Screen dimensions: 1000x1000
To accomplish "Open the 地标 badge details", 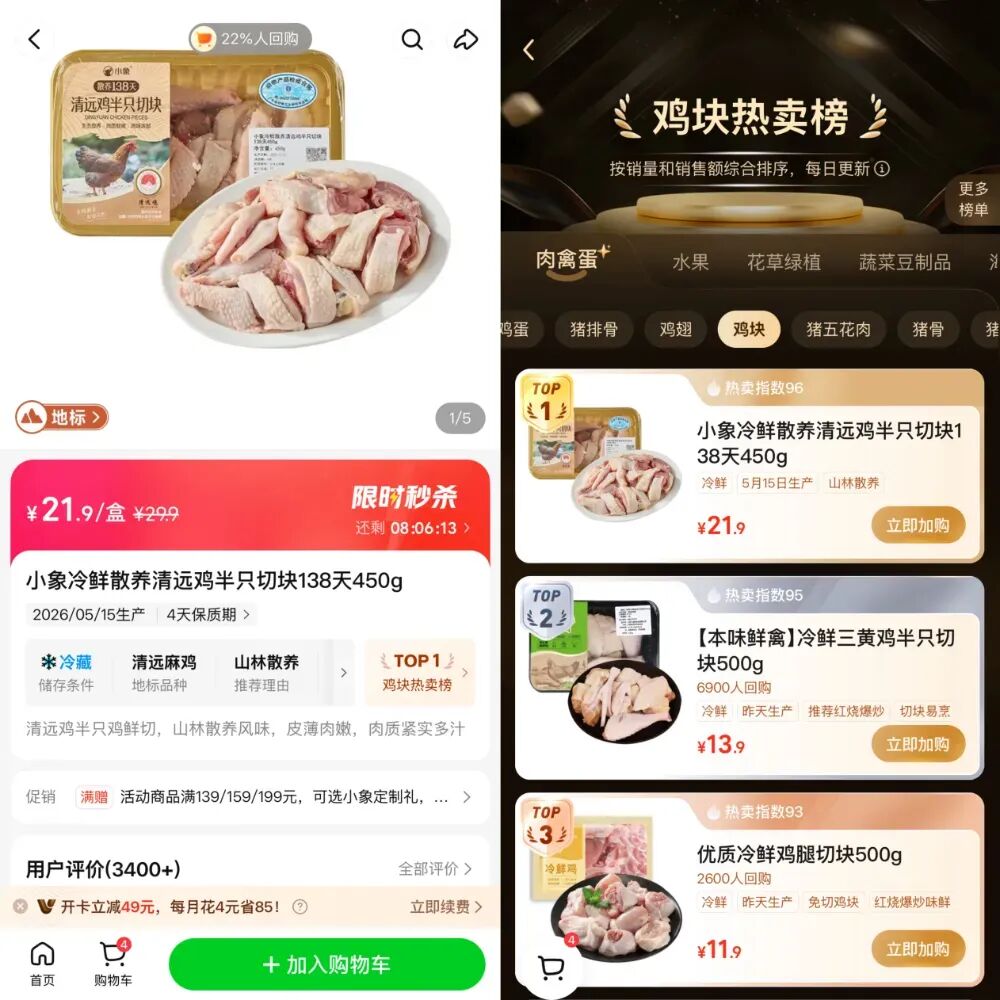I will point(62,418).
